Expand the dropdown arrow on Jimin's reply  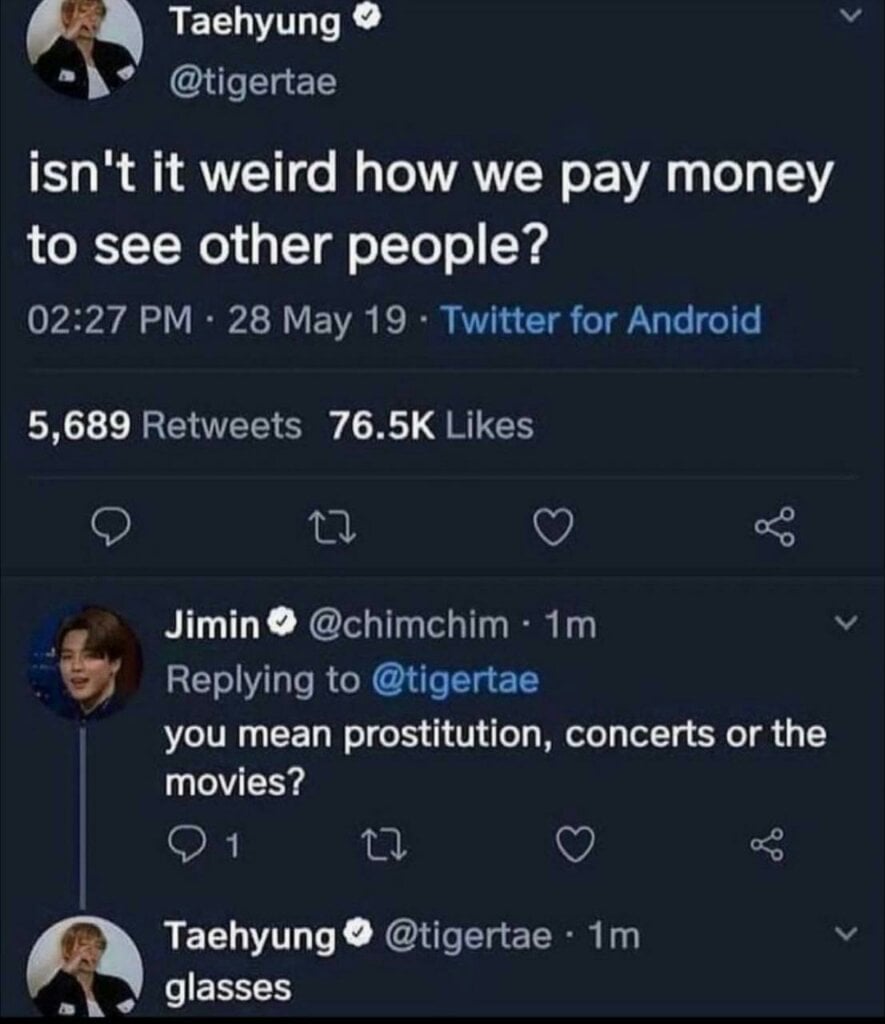847,625
